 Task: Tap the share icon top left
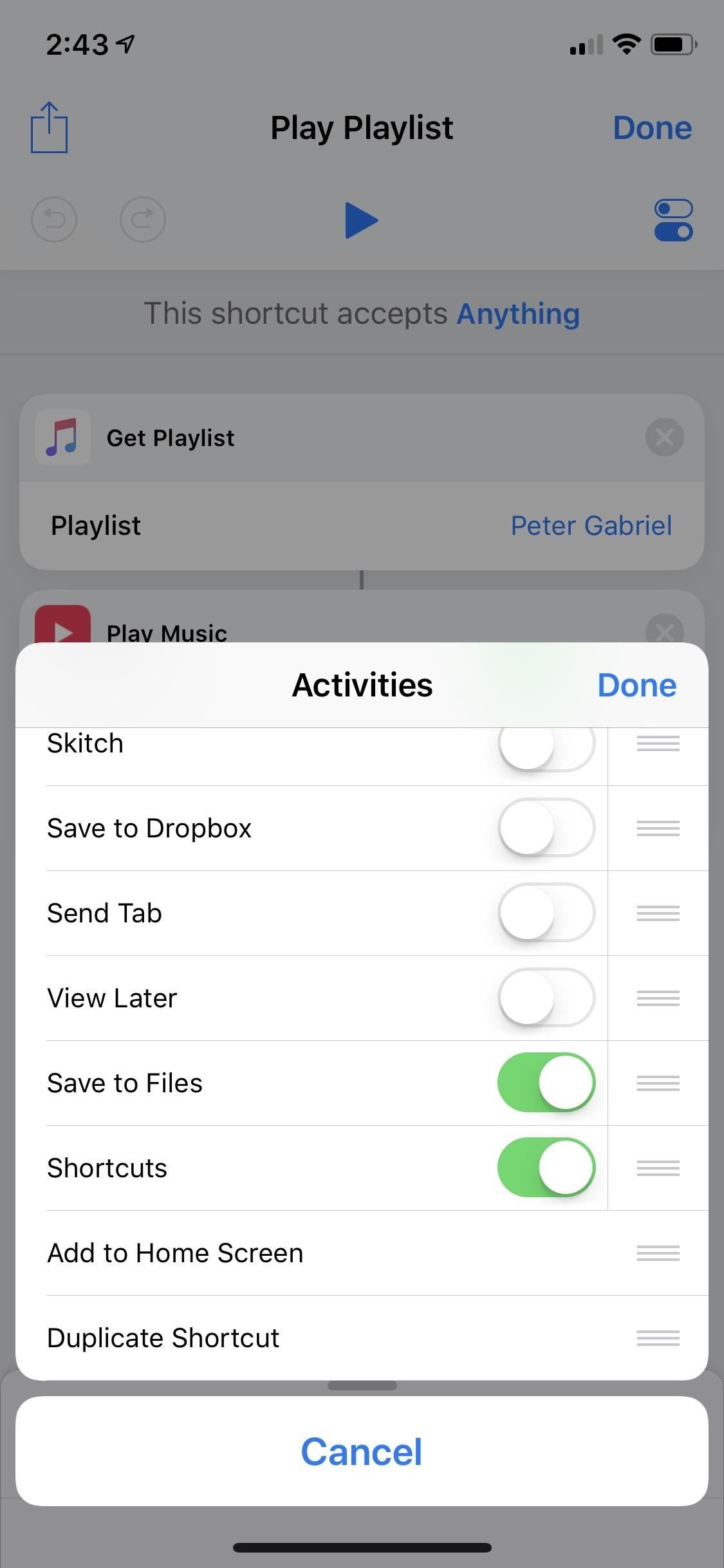pyautogui.click(x=49, y=127)
